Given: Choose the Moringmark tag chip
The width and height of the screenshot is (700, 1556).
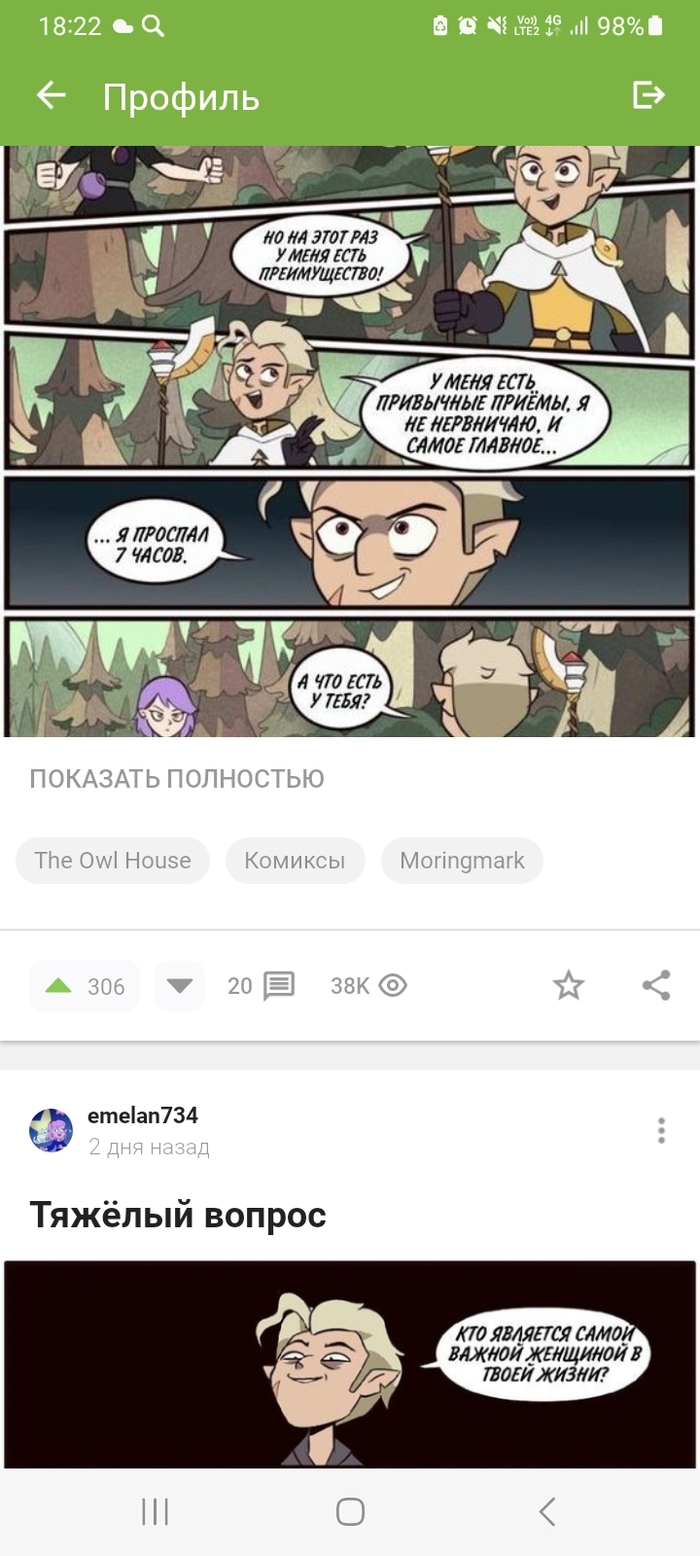Looking at the screenshot, I should (x=462, y=860).
